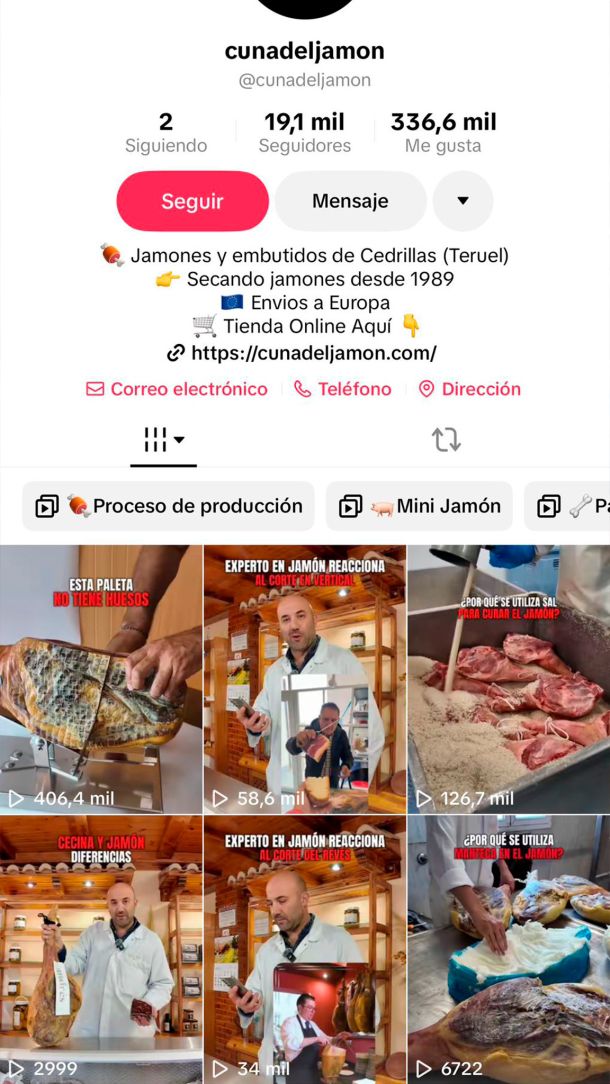Watch the video about salt curing jamón
The height and width of the screenshot is (1084, 610).
[x=508, y=680]
